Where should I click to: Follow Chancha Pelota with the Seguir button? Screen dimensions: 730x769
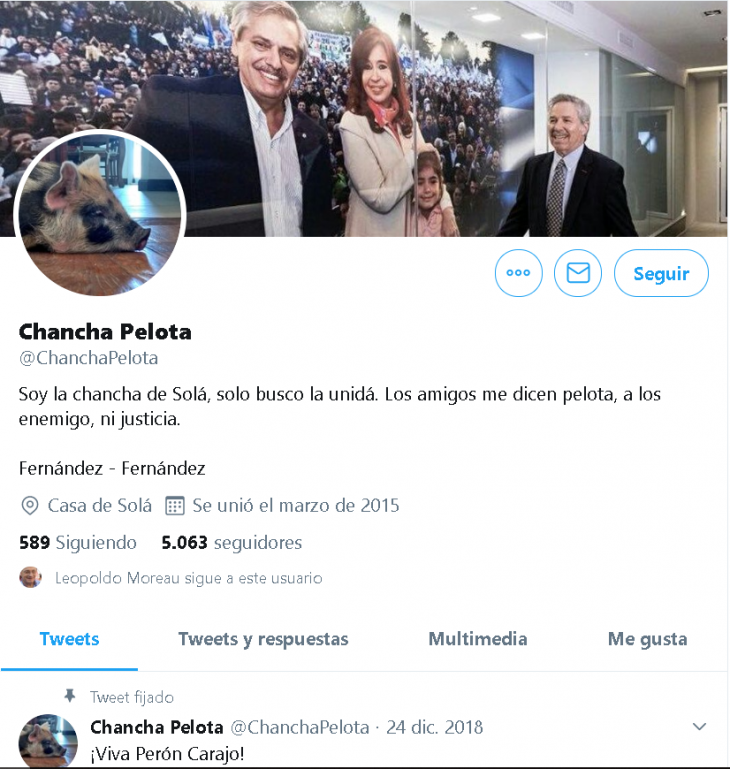[661, 273]
